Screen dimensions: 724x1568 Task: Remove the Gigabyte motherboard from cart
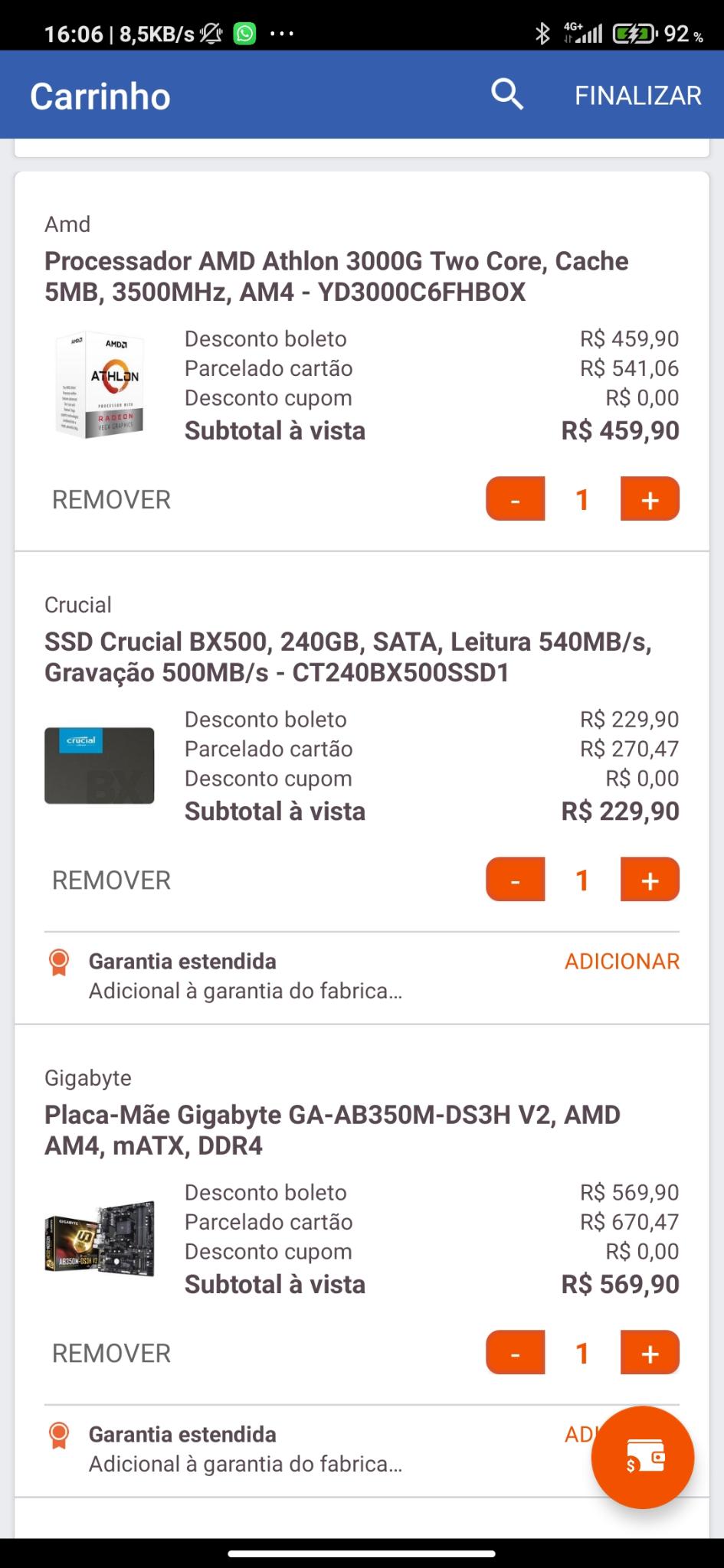click(x=111, y=1354)
